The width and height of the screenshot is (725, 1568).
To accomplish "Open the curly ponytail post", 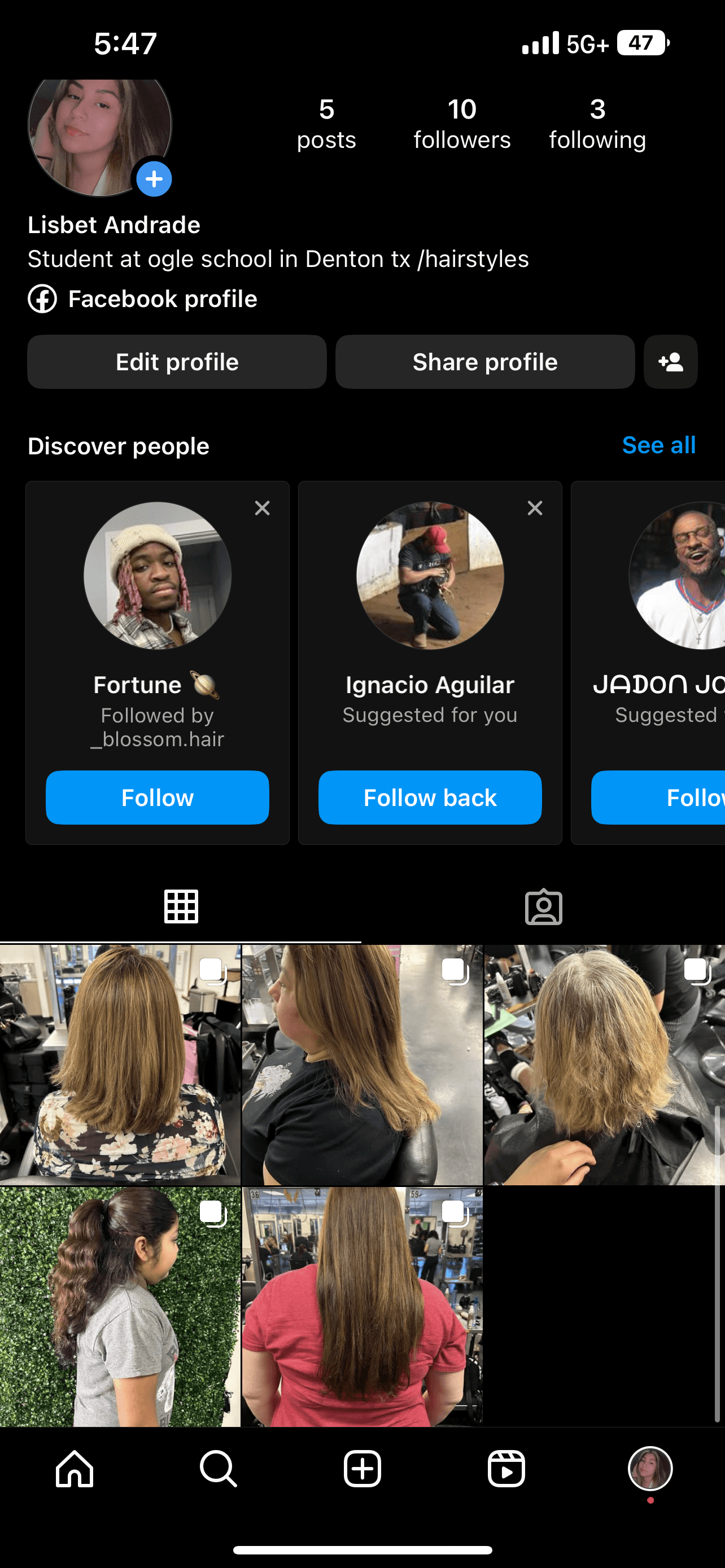I will (120, 1306).
